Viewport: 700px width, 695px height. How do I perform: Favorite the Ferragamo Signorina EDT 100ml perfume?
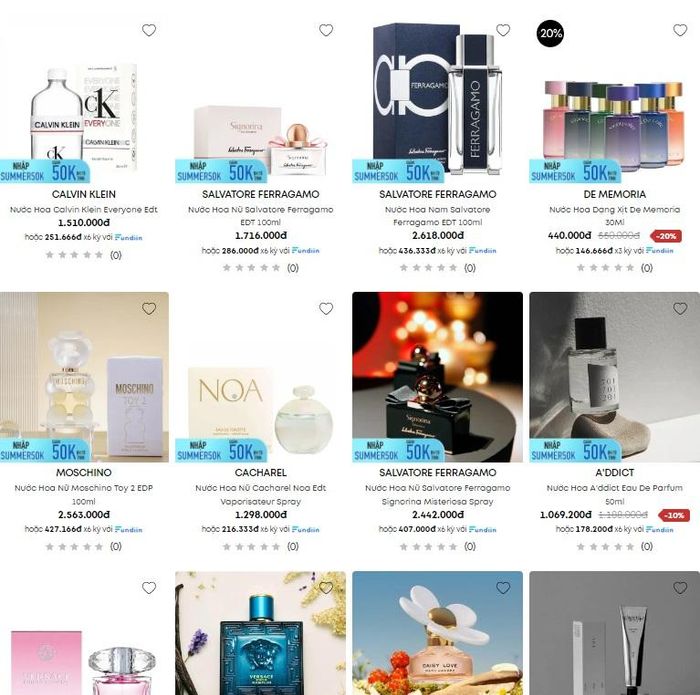tap(326, 30)
